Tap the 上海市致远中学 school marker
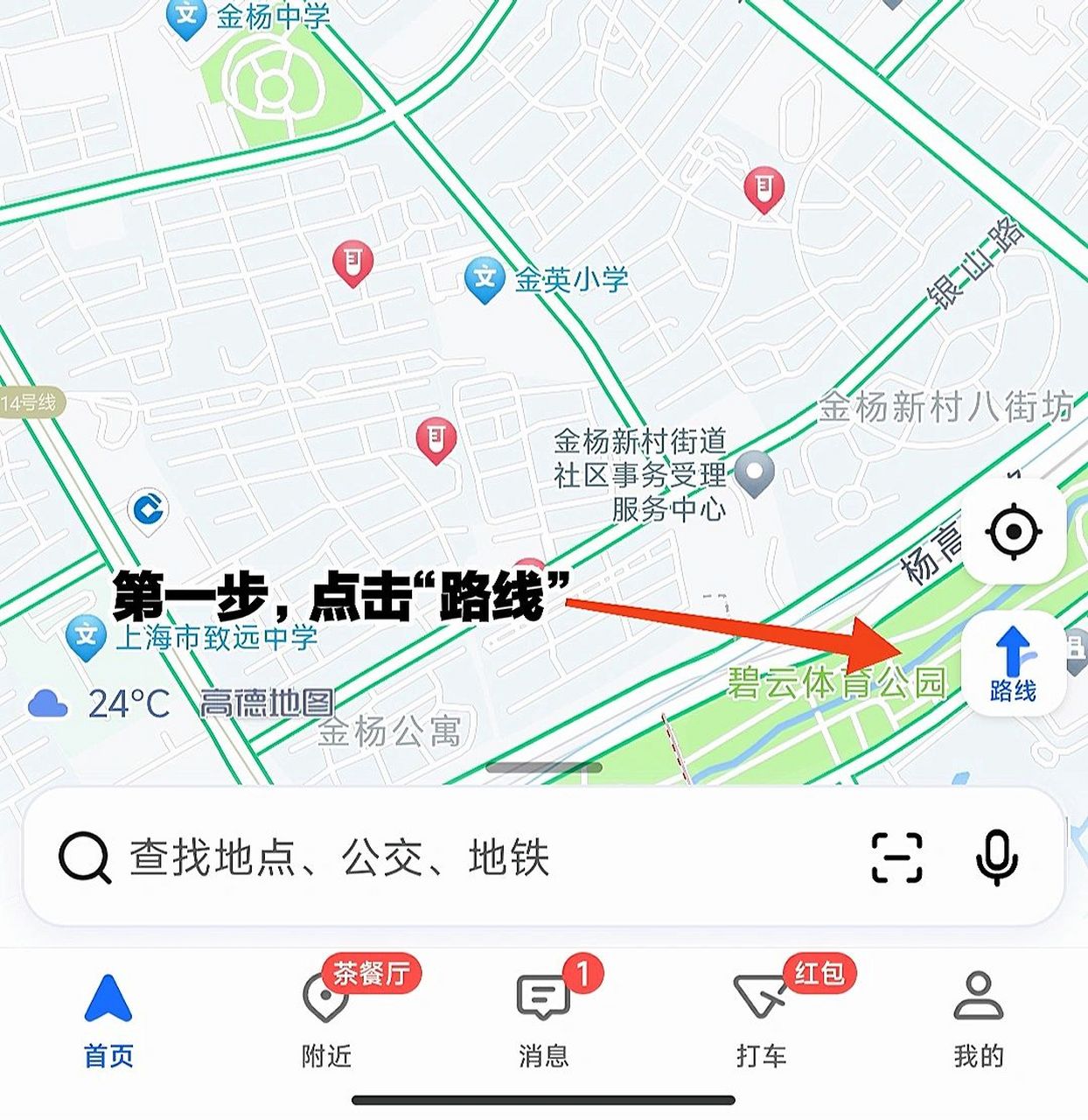 85,633
